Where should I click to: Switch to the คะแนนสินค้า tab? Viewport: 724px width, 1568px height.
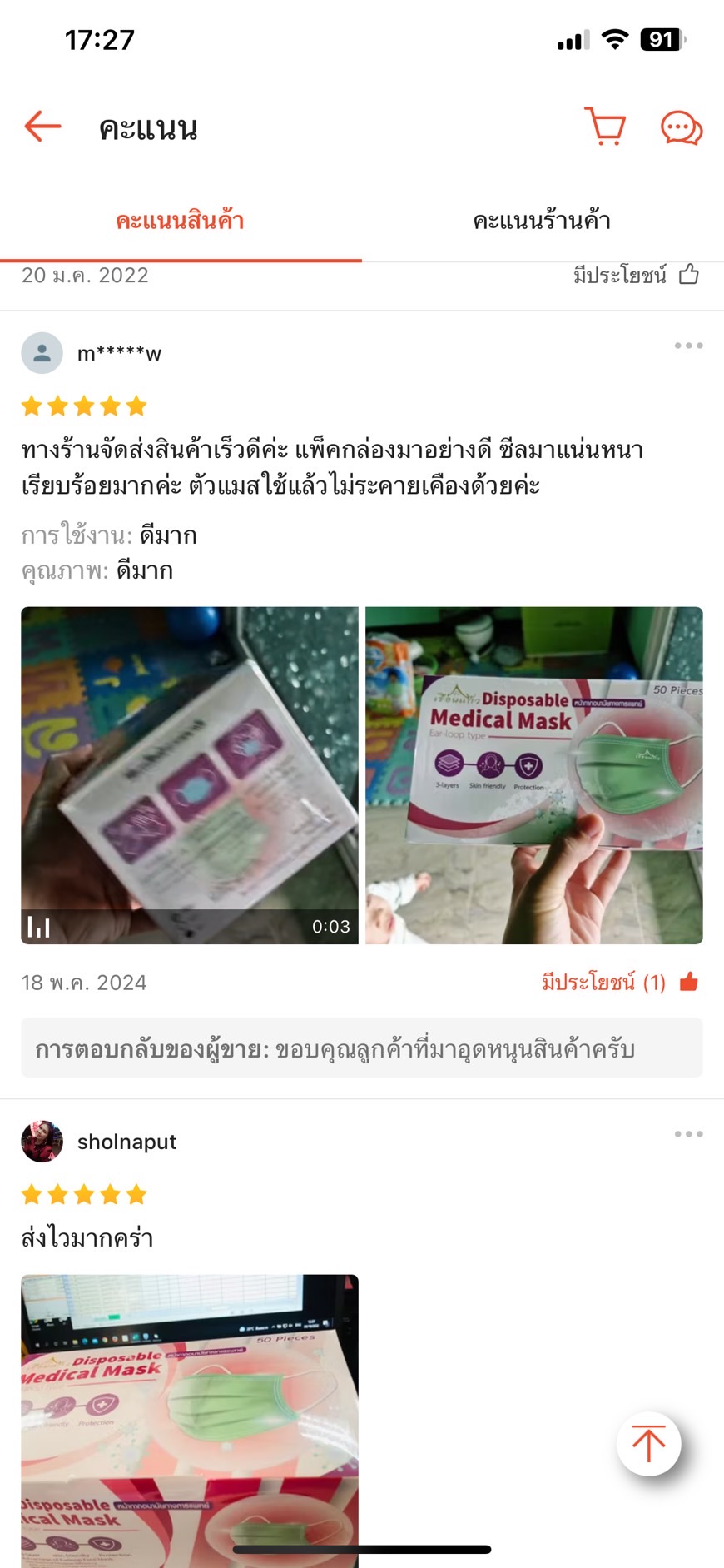click(180, 221)
